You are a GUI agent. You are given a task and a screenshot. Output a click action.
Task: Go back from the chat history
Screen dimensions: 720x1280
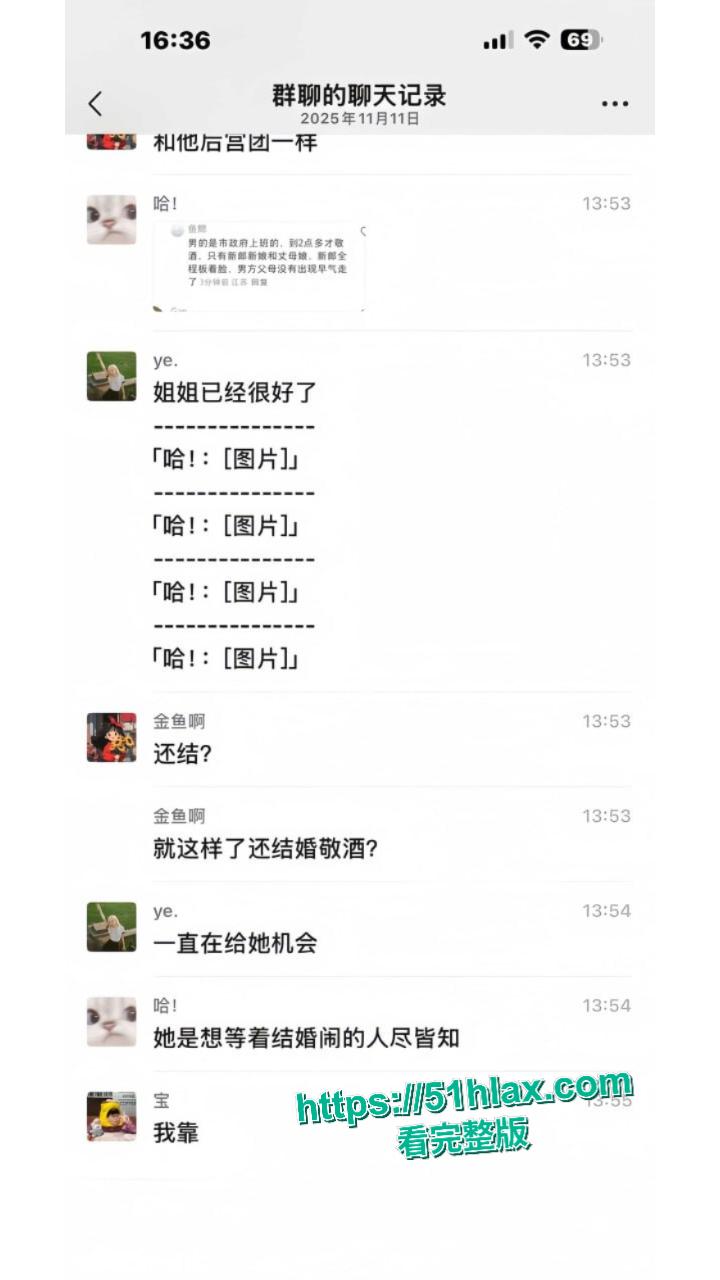pyautogui.click(x=95, y=103)
